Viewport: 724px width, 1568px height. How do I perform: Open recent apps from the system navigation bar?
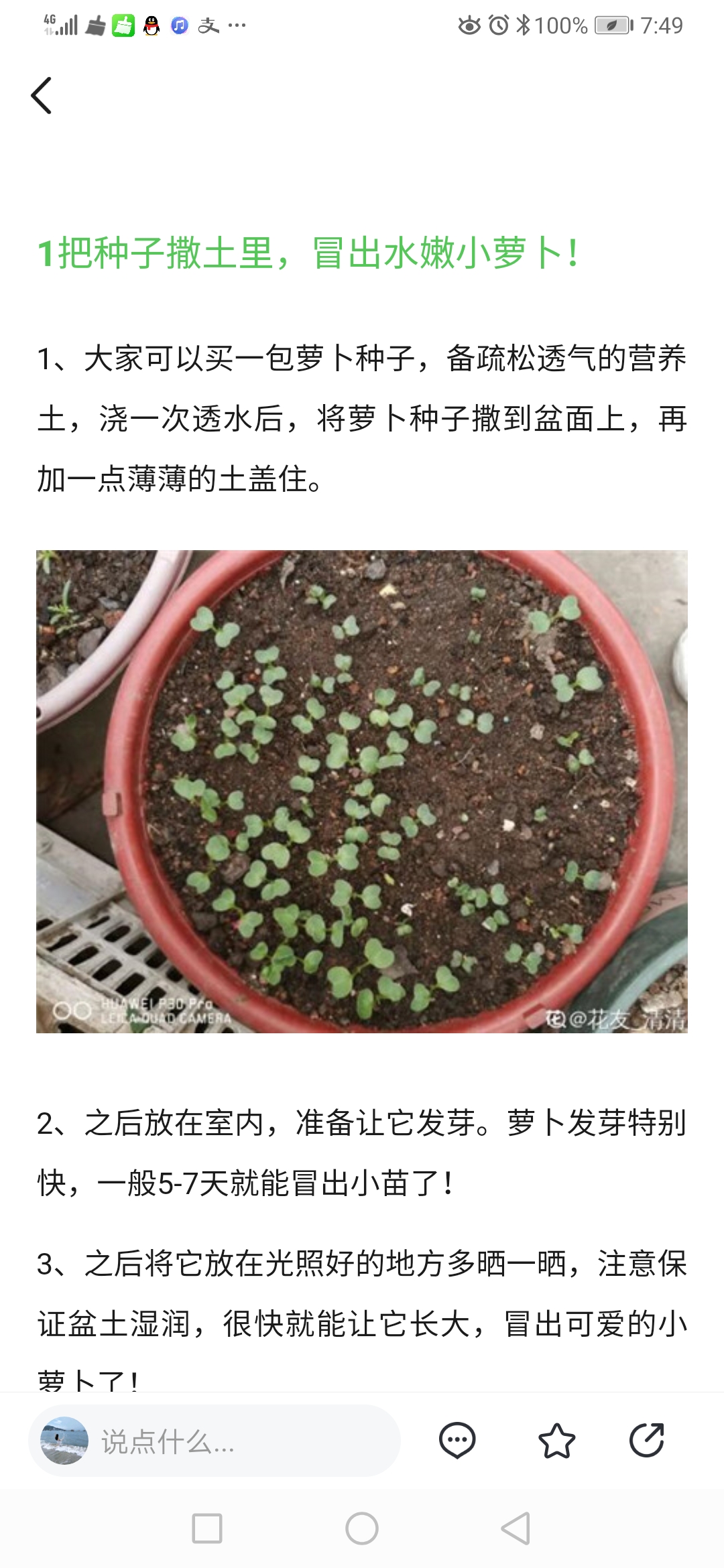(207, 1528)
